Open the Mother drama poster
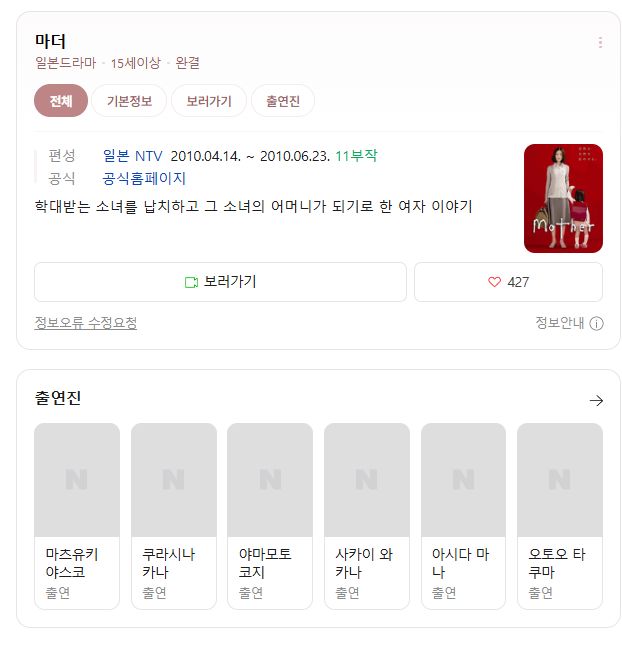The height and width of the screenshot is (650, 622). click(563, 198)
